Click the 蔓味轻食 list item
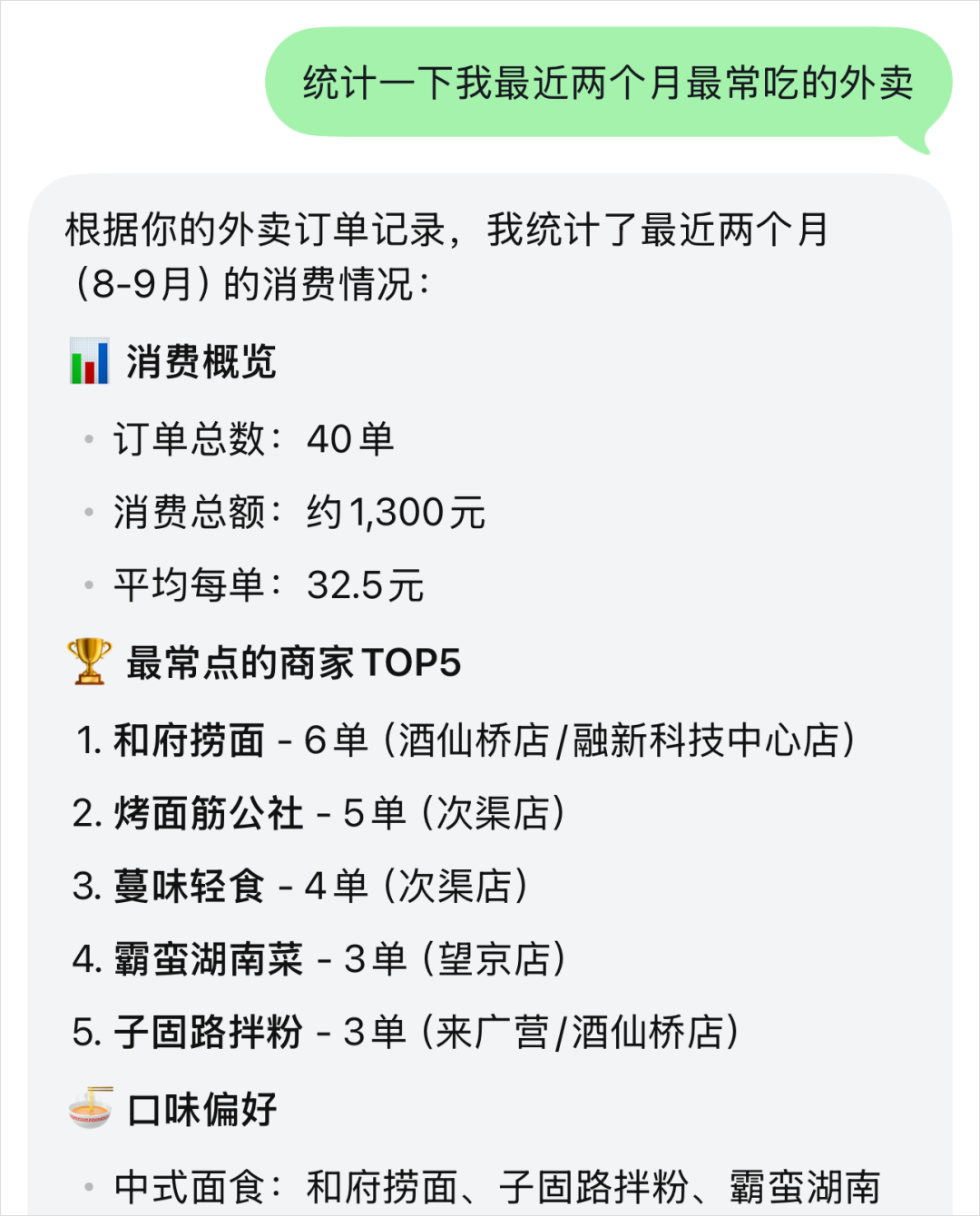The image size is (980, 1216). (x=191, y=885)
